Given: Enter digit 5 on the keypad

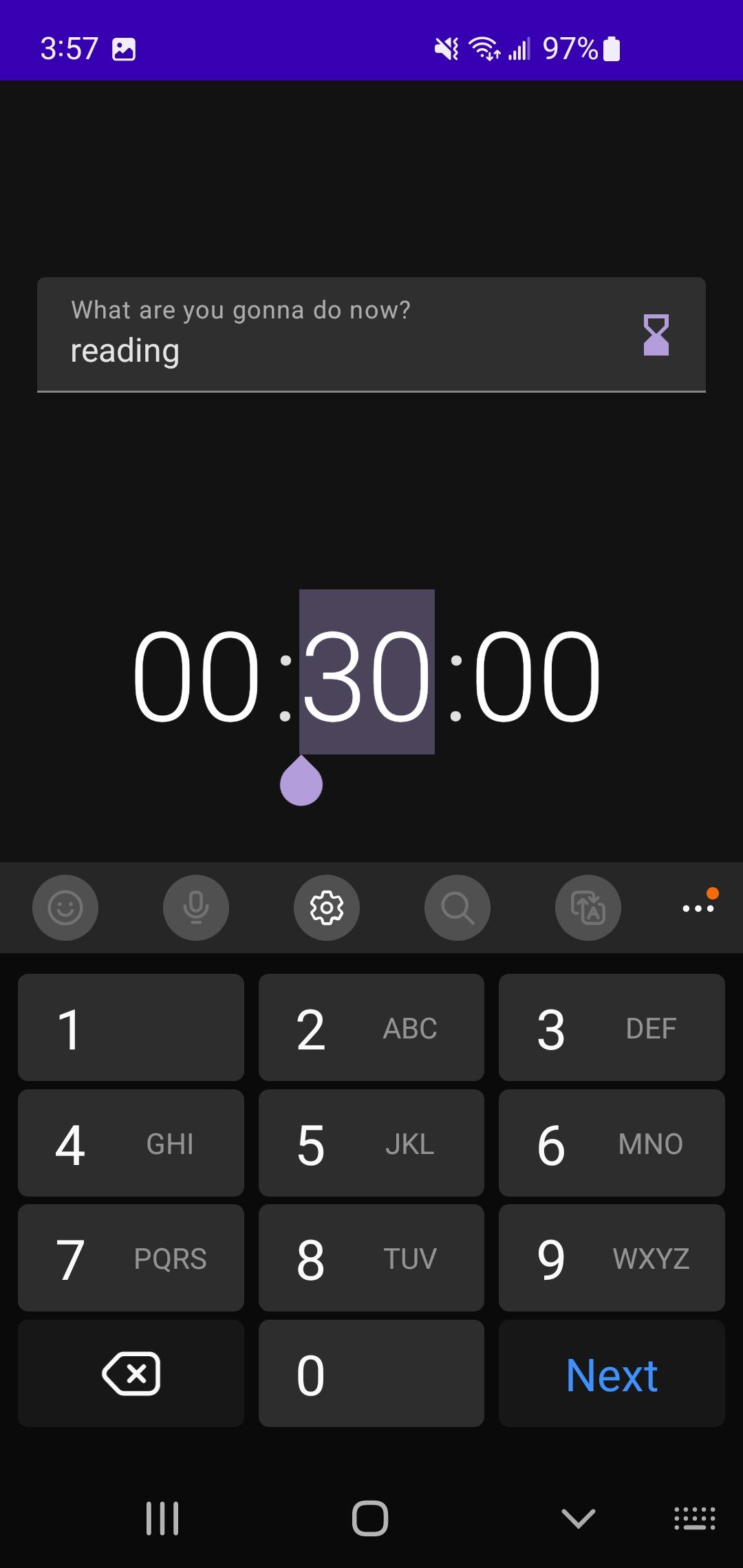Looking at the screenshot, I should pyautogui.click(x=371, y=1144).
